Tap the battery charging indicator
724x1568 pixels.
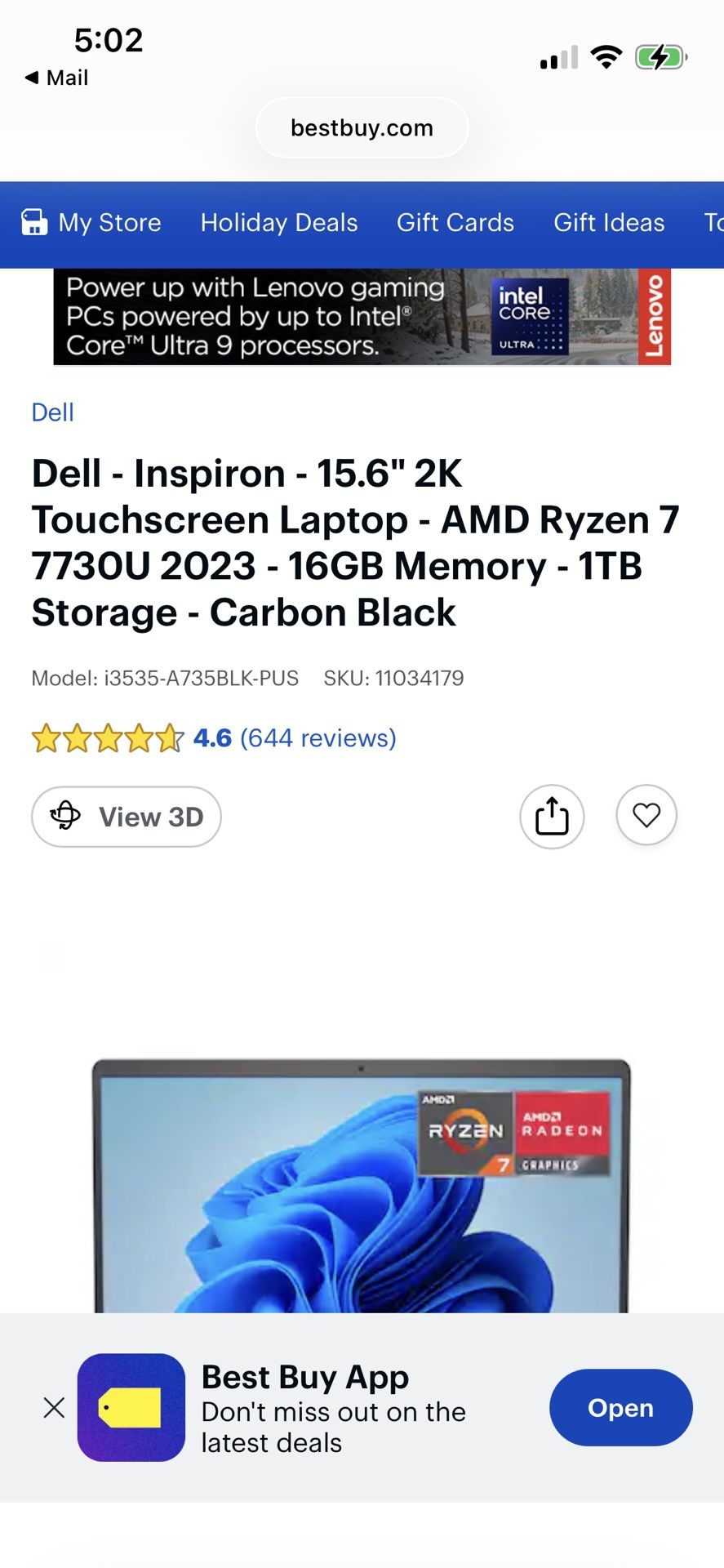pos(658,56)
